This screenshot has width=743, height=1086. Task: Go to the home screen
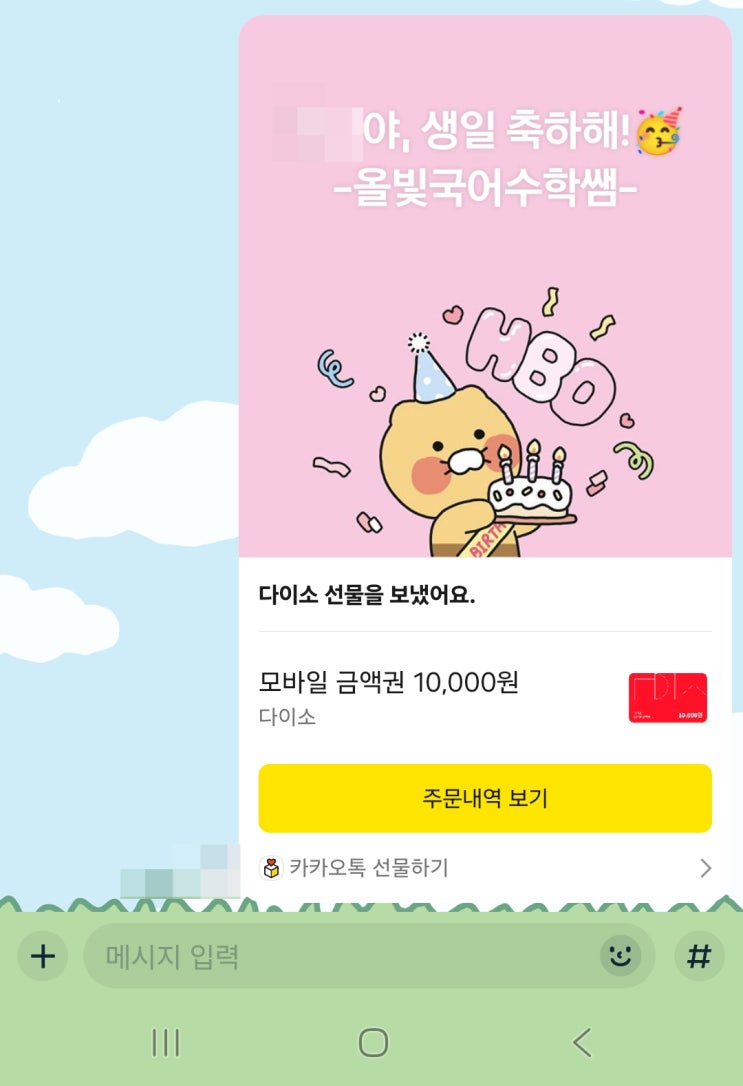(373, 1043)
